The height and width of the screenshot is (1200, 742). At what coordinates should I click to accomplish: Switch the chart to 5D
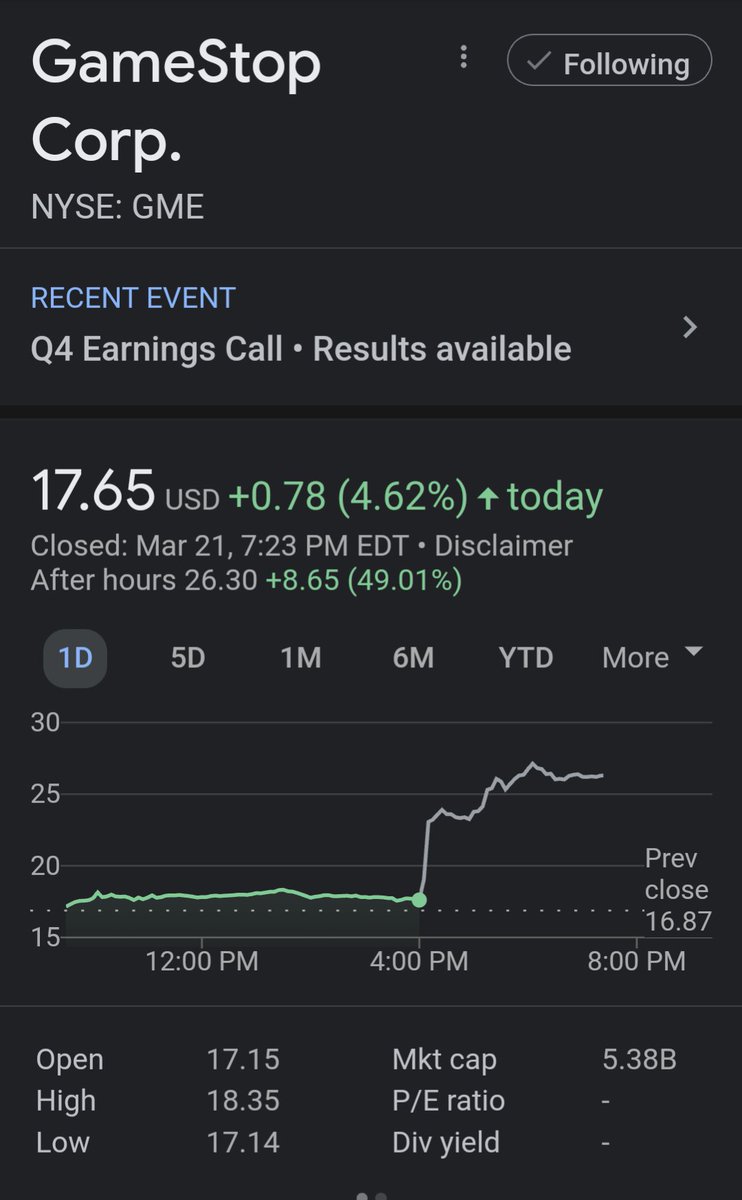click(187, 657)
